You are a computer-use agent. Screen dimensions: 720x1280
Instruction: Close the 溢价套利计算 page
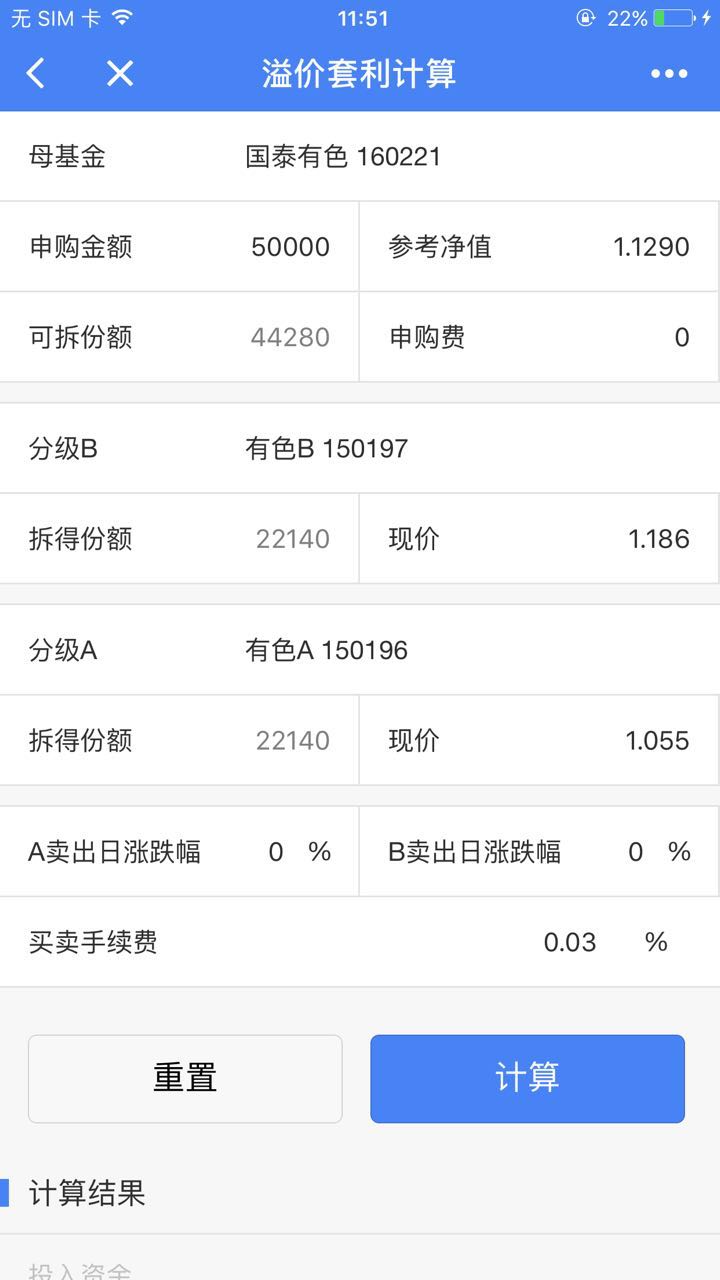120,73
